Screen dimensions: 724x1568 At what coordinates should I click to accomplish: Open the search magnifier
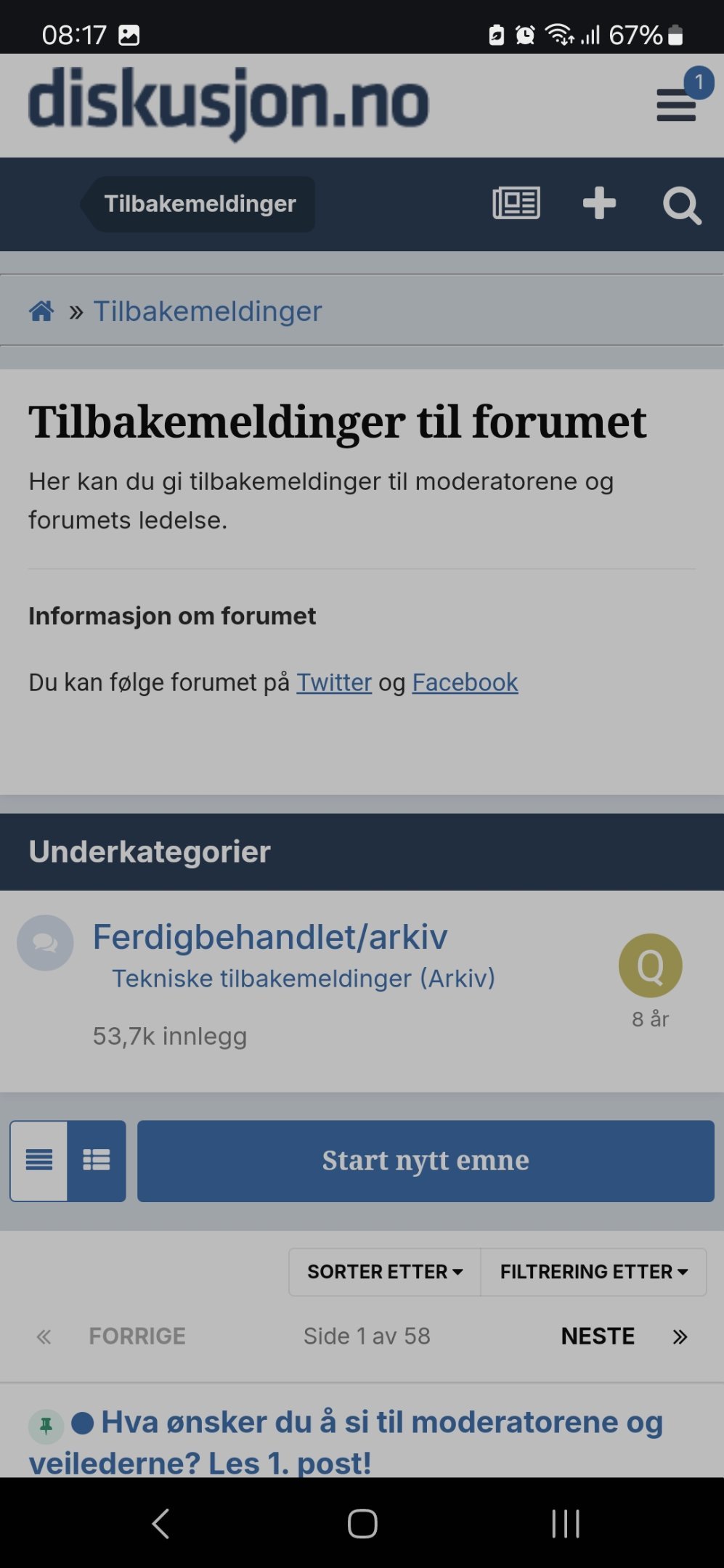[x=682, y=205]
